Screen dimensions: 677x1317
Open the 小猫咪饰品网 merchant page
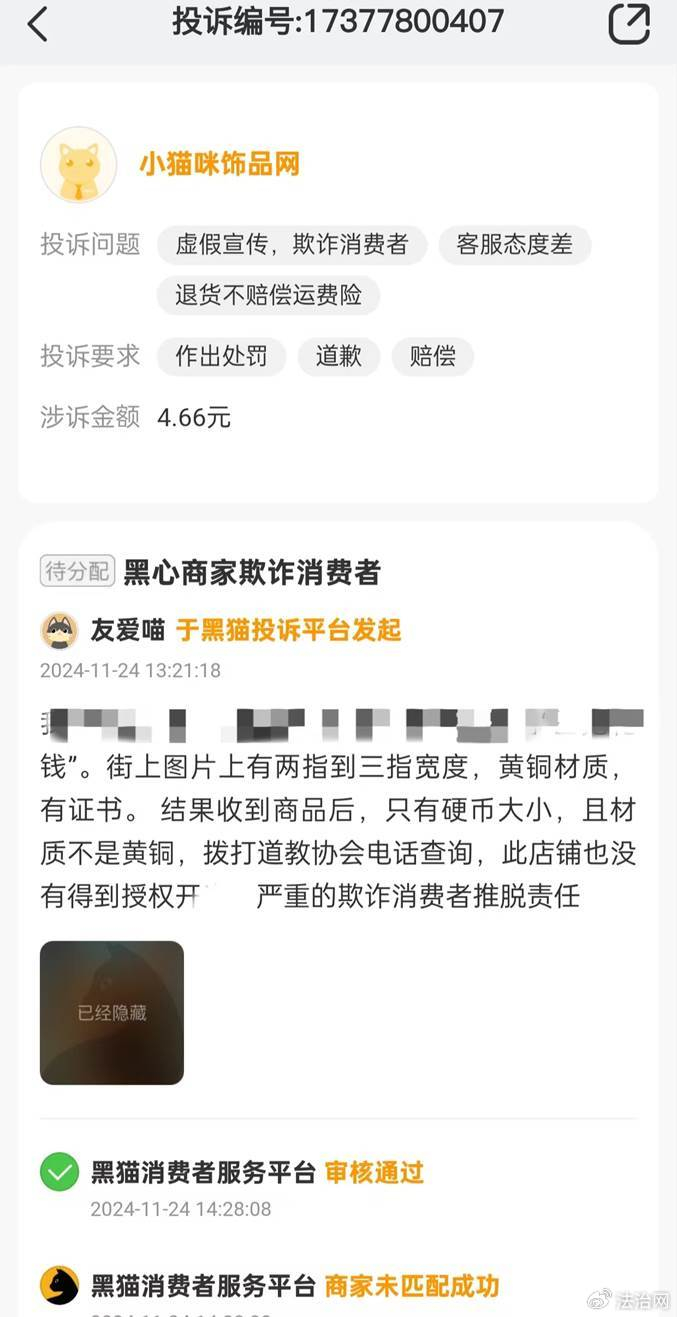pyautogui.click(x=219, y=164)
